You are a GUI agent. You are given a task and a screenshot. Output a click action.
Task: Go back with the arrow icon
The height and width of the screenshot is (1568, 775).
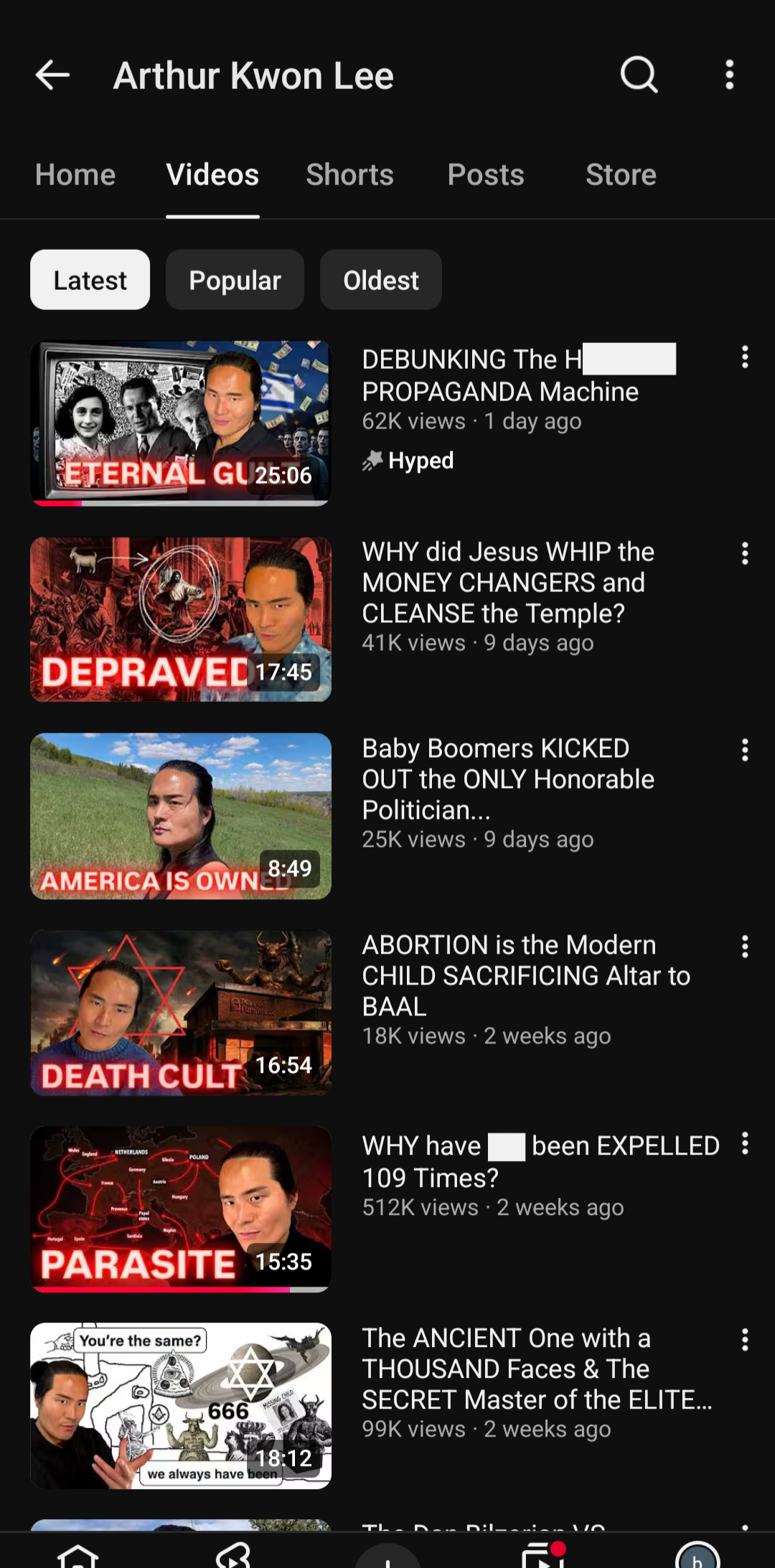(52, 75)
